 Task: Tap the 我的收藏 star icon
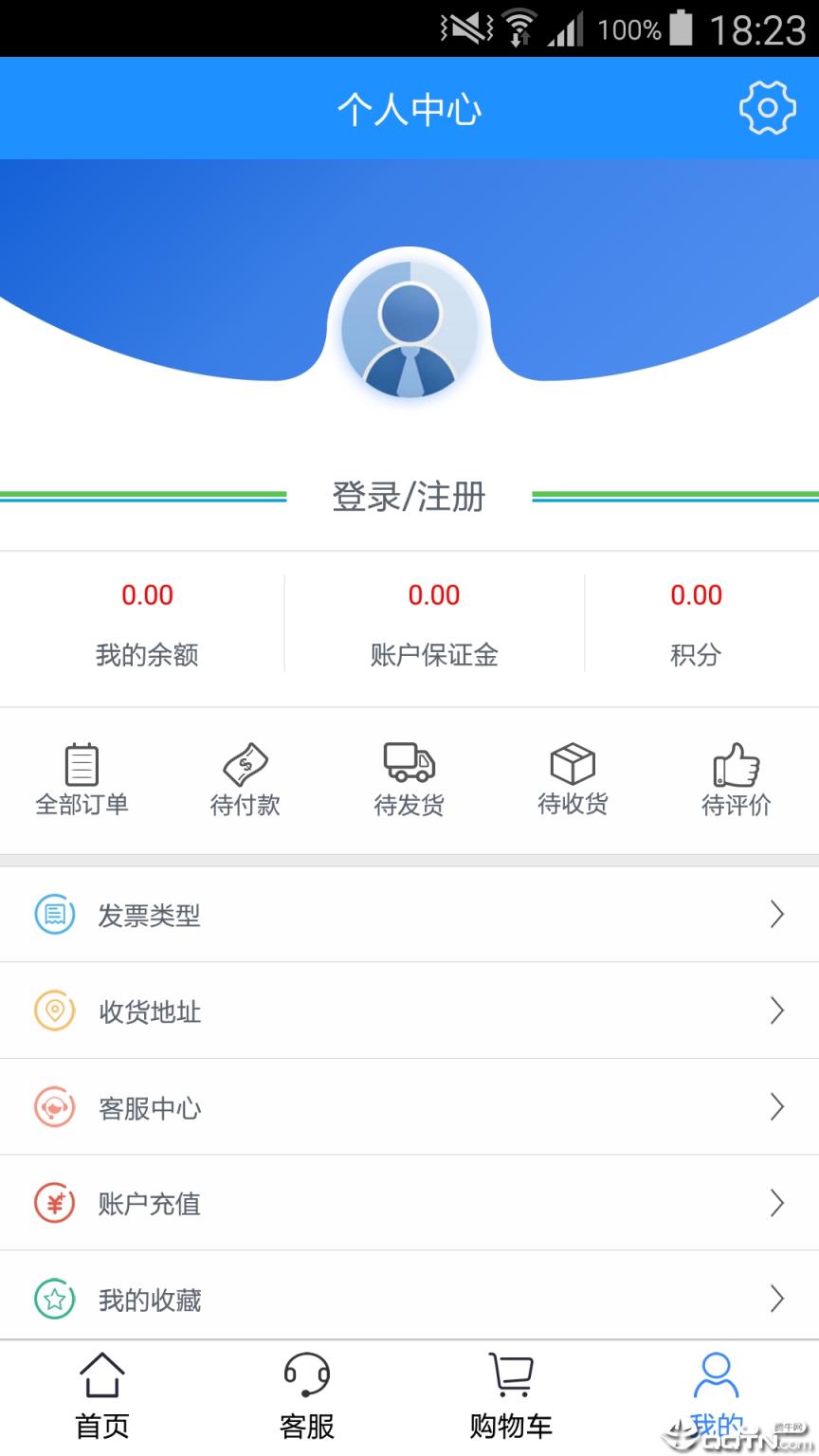coord(54,1301)
